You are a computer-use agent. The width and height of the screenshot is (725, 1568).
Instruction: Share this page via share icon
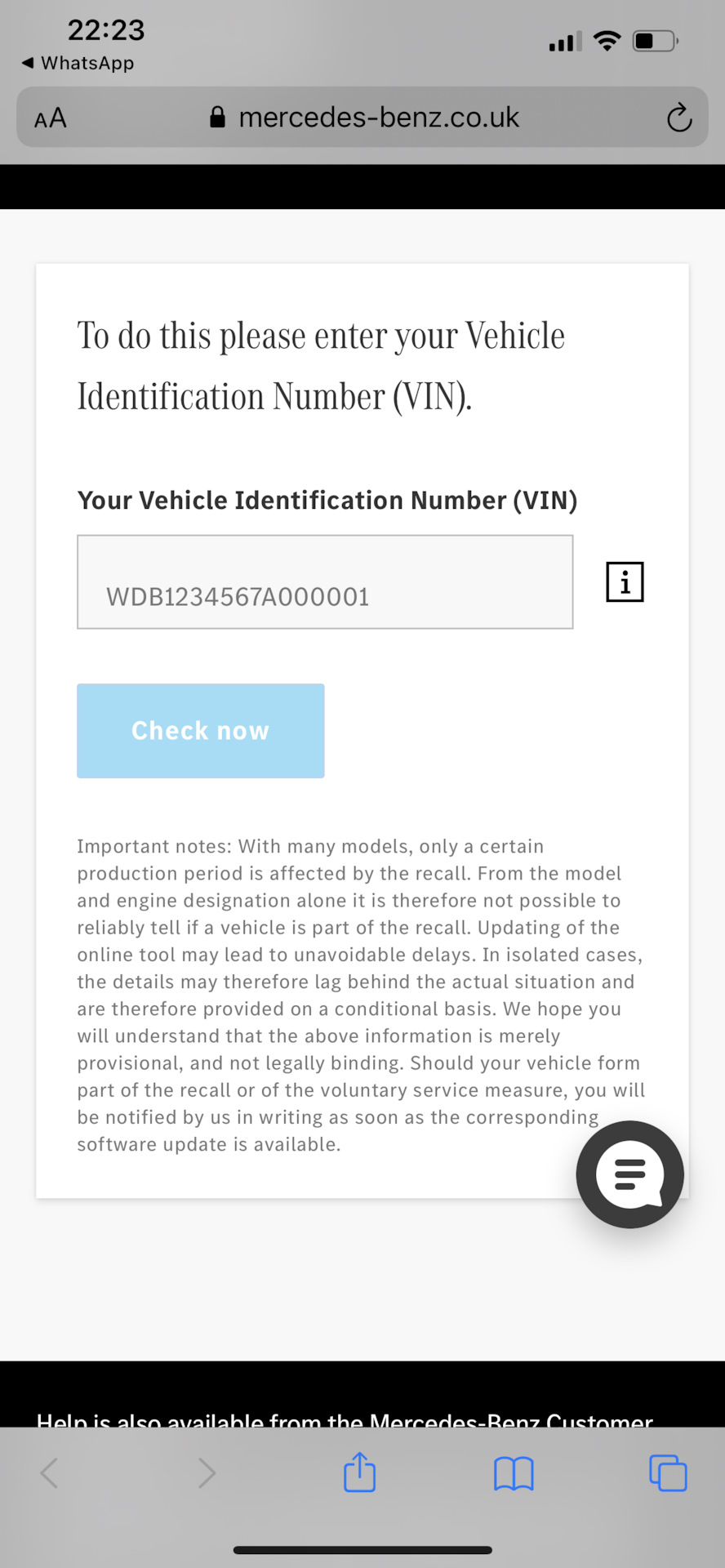pyautogui.click(x=359, y=1472)
